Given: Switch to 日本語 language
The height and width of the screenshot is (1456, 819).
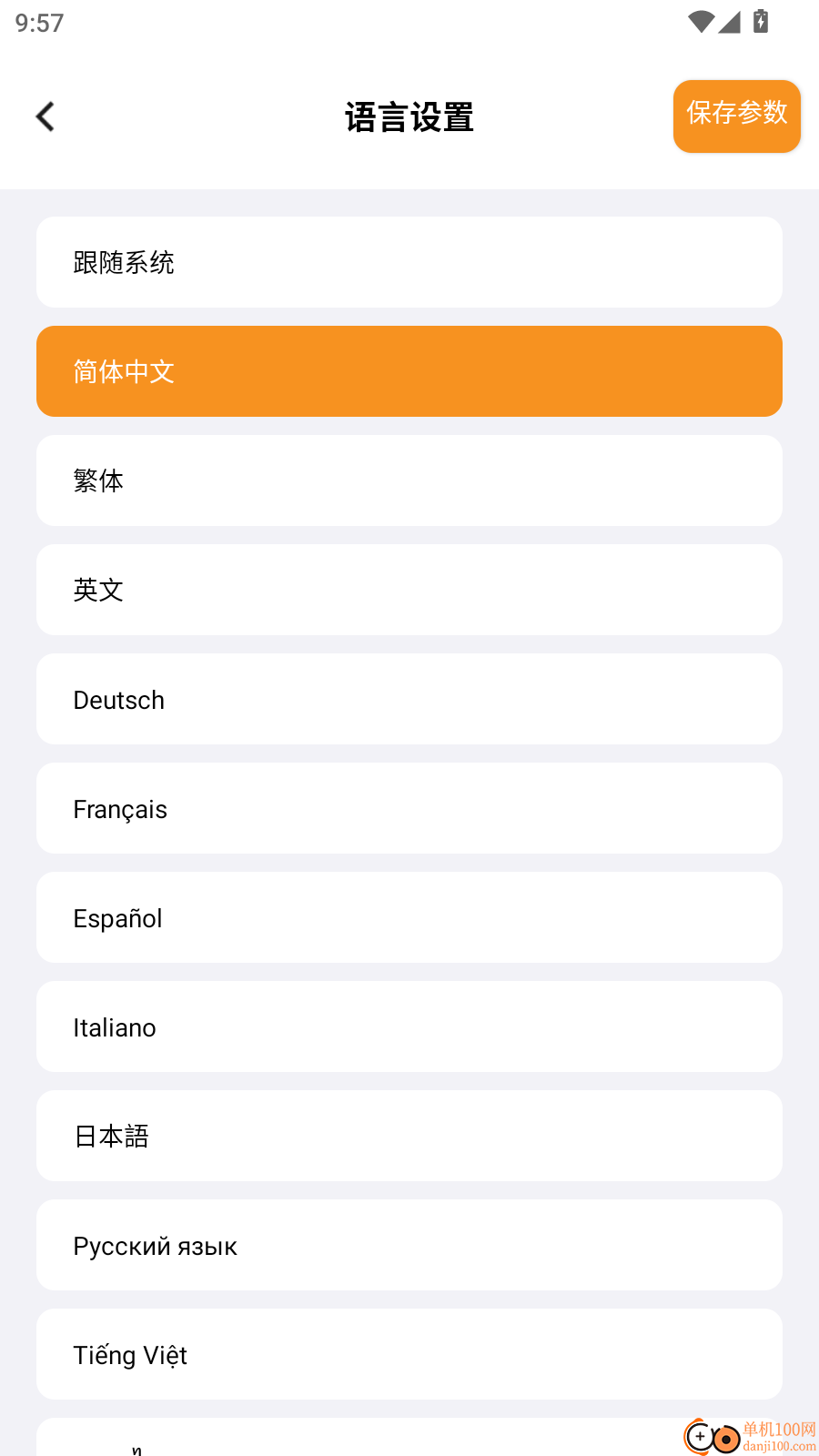Looking at the screenshot, I should [409, 1136].
